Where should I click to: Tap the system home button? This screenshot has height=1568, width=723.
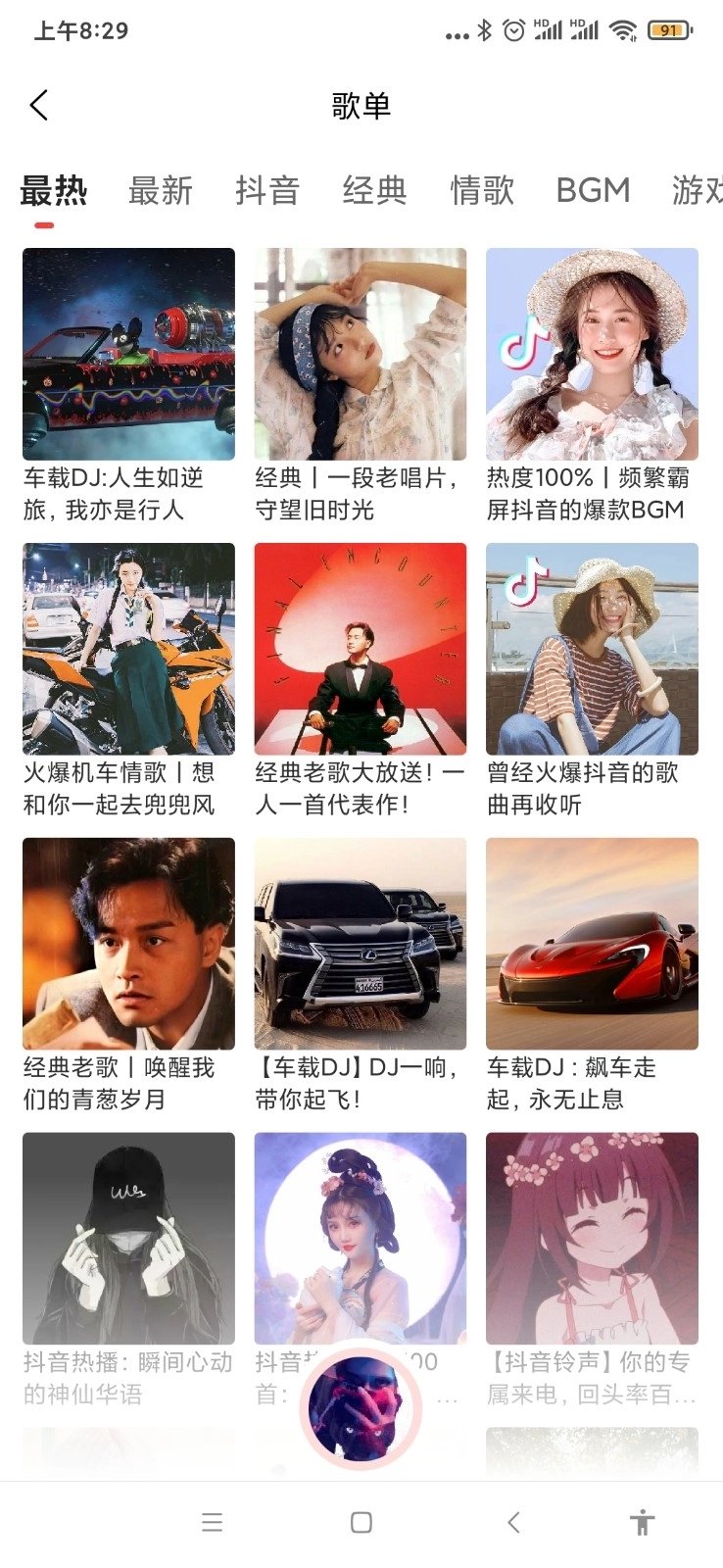(x=361, y=1522)
